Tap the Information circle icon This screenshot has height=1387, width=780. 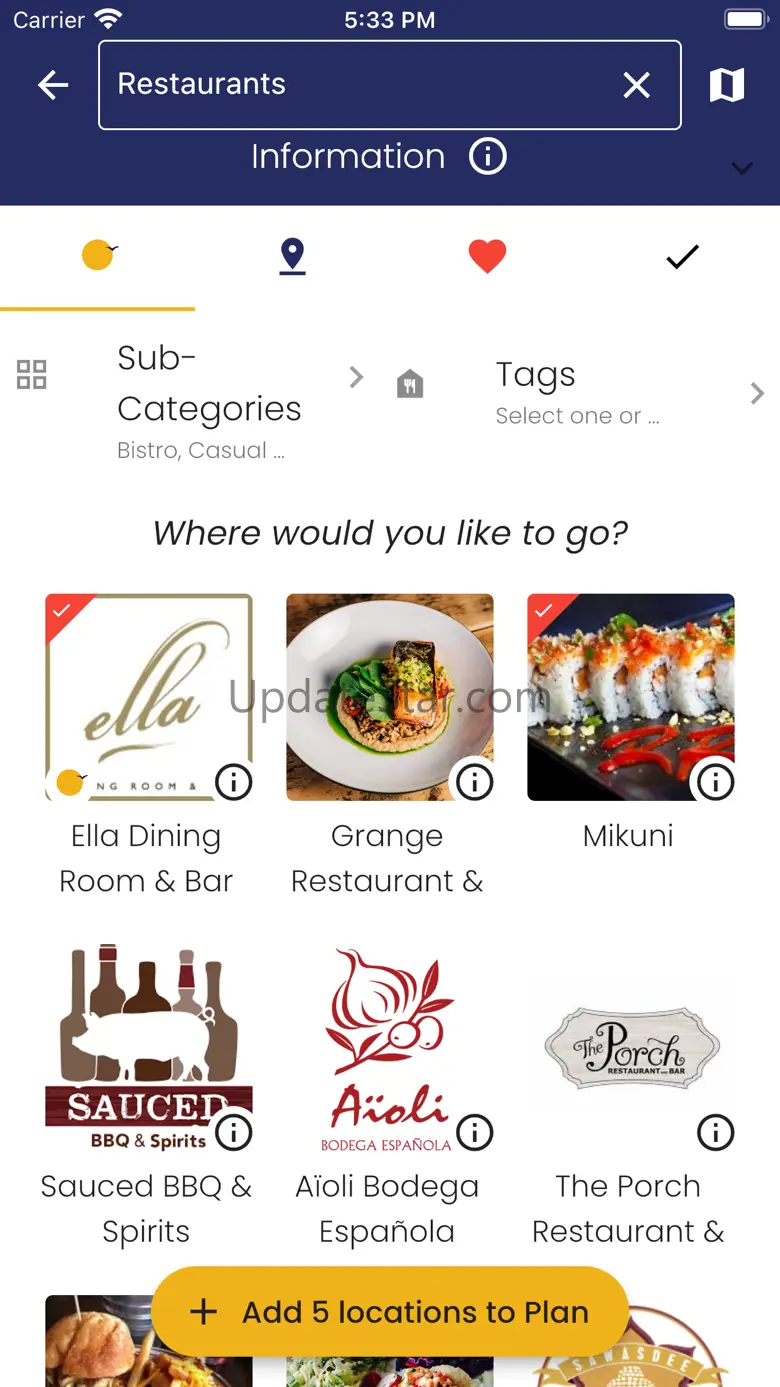pos(488,157)
